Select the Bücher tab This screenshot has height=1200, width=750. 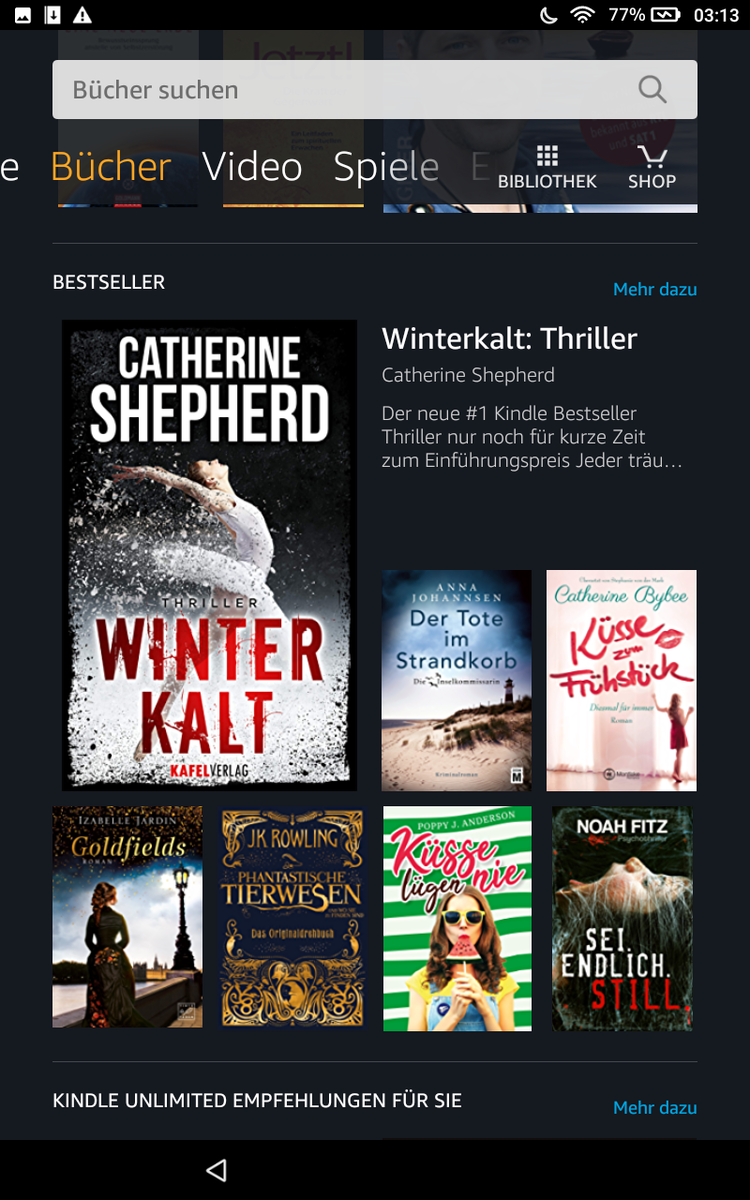coord(111,167)
